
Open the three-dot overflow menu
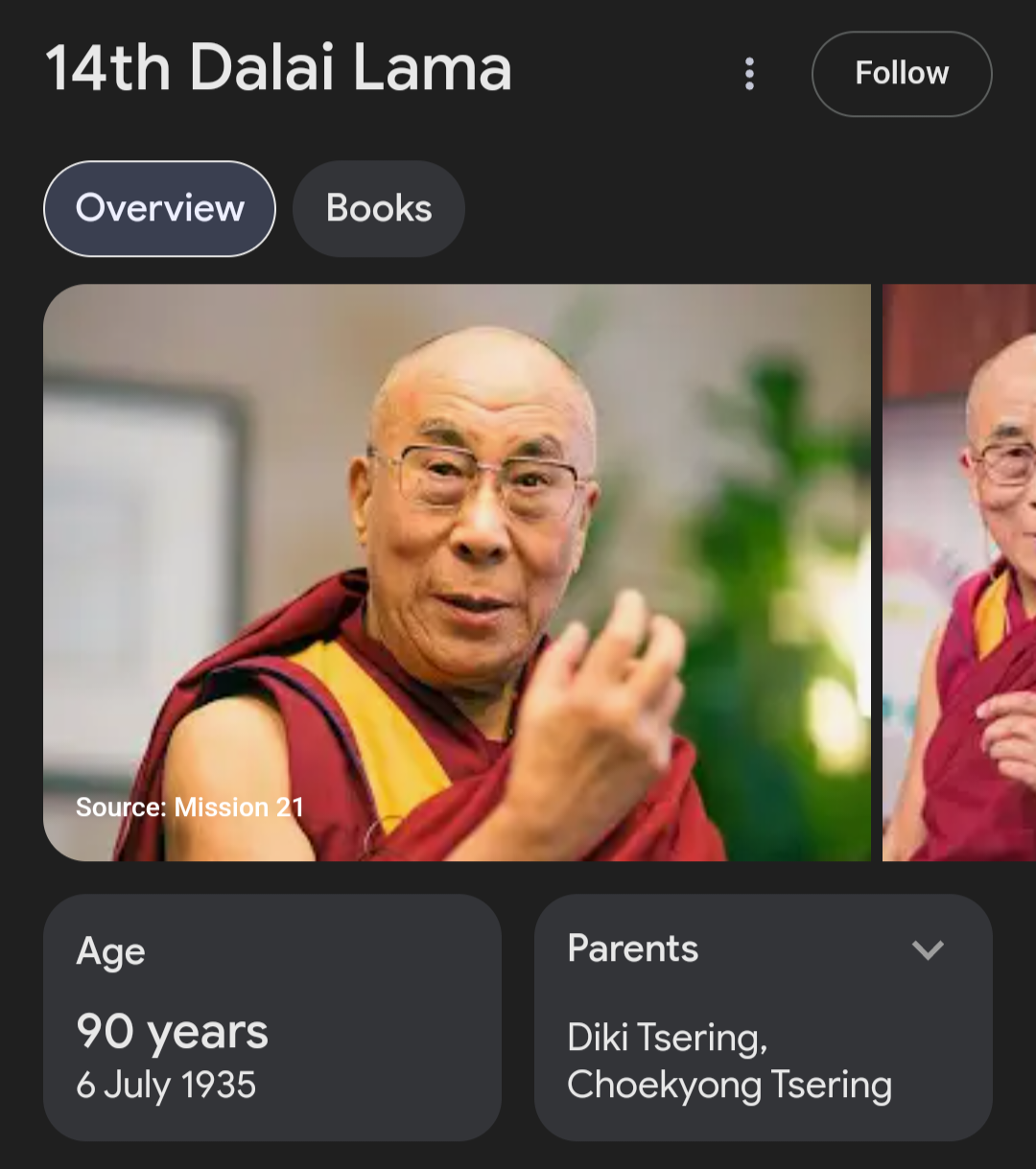(x=749, y=74)
